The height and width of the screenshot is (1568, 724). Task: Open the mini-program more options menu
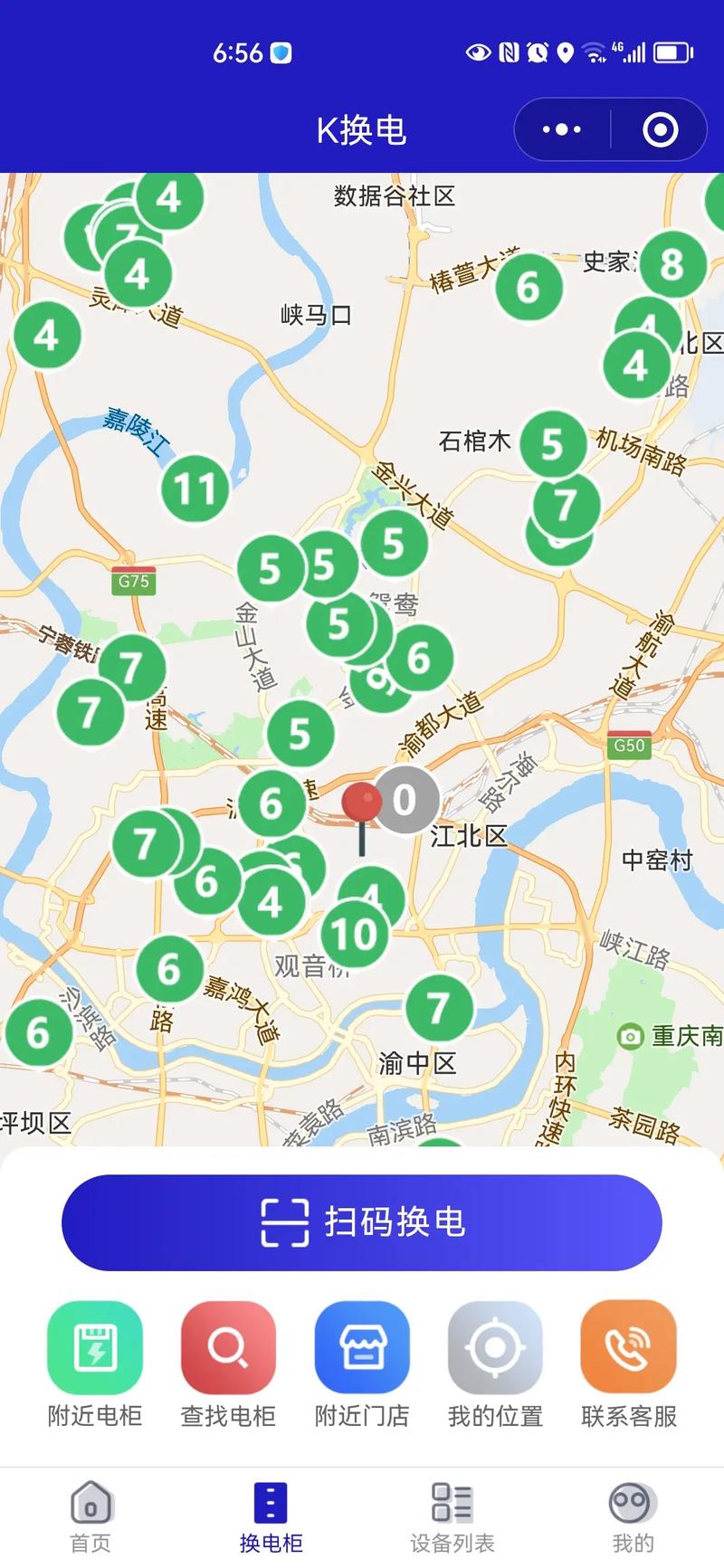click(559, 129)
